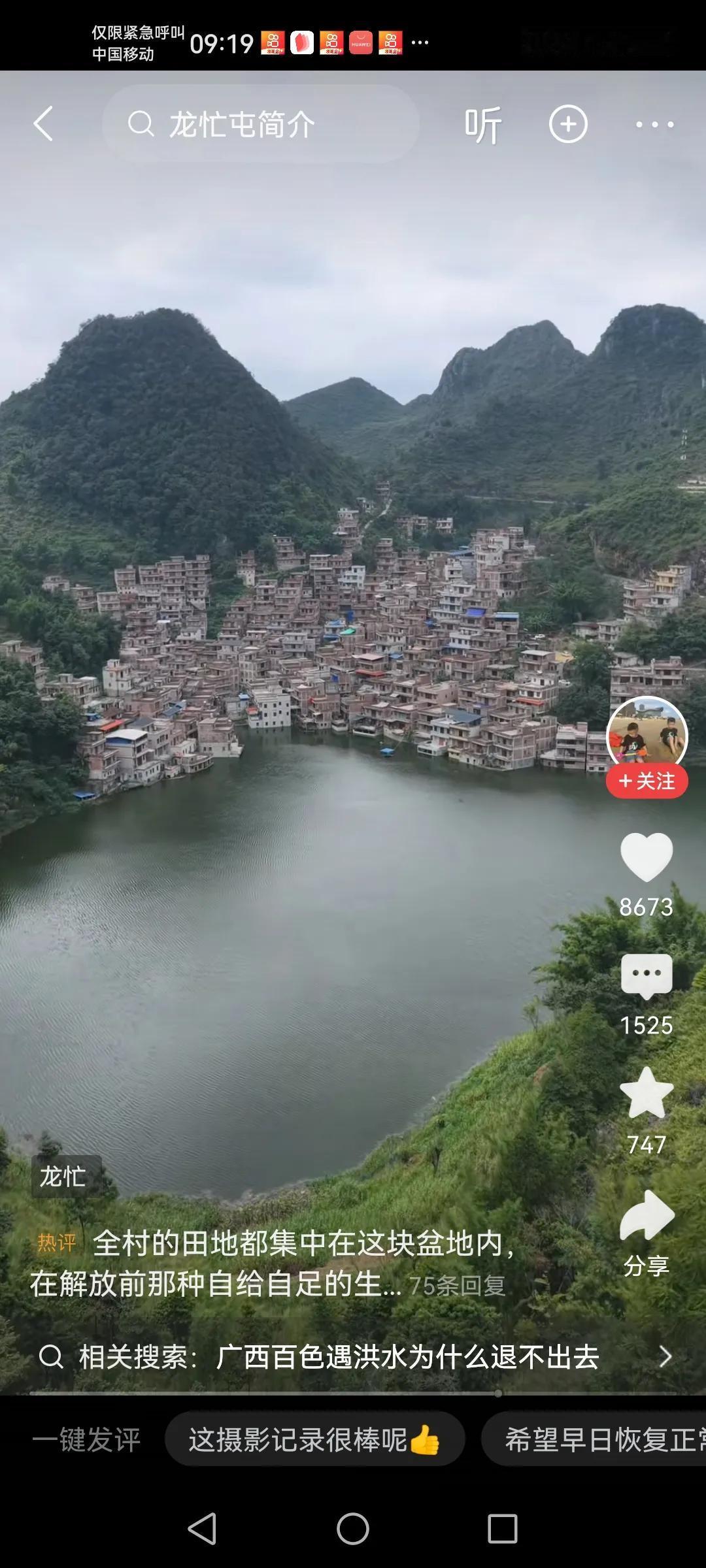Like this video with the heart
Screen dimensions: 706x1568
647,857
